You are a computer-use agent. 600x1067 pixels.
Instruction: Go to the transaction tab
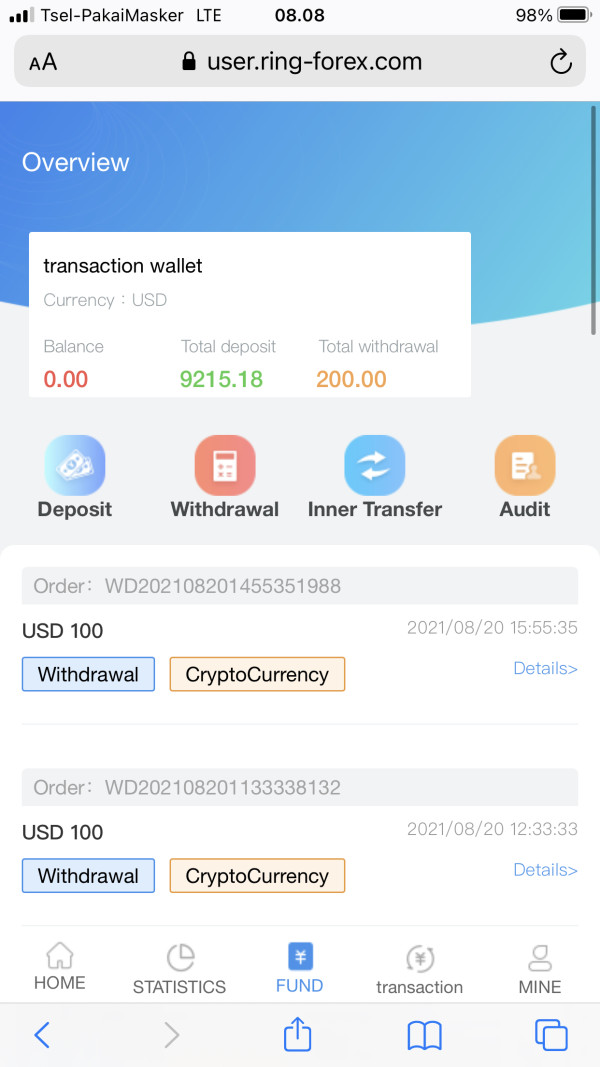pos(419,970)
